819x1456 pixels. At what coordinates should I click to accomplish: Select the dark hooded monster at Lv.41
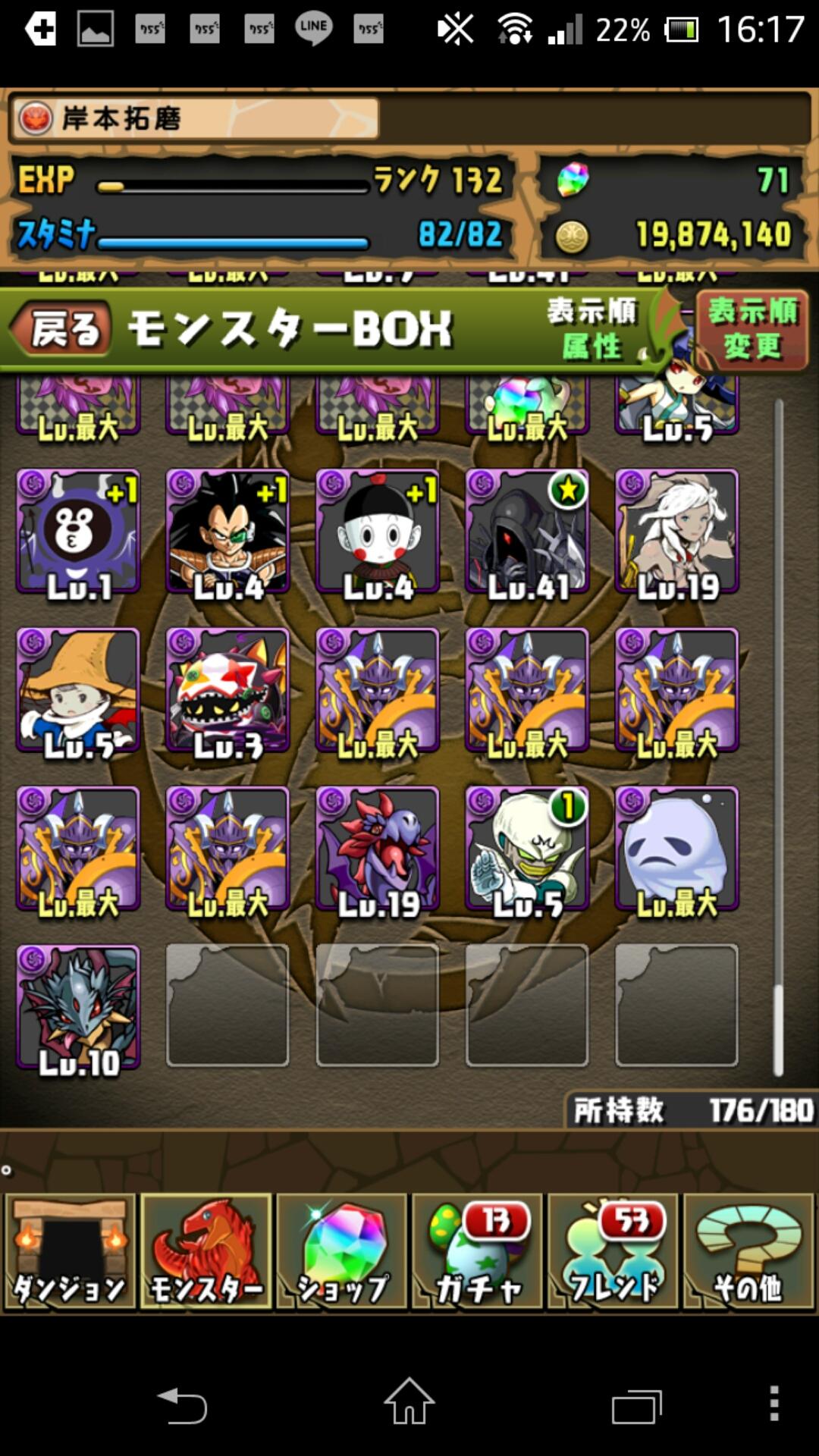(527, 531)
